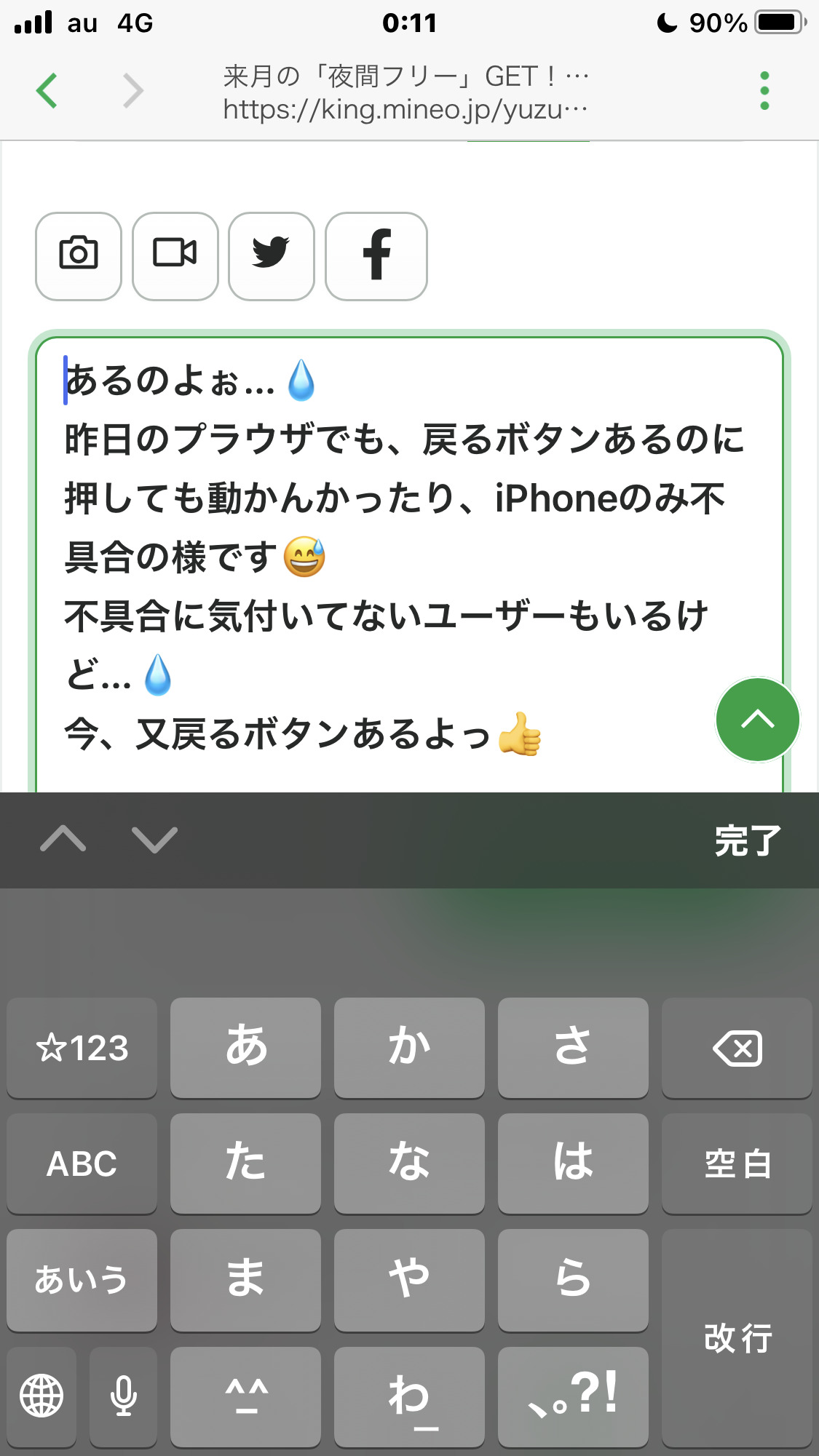This screenshot has width=819, height=1456.
Task: Switch input language with globe key
Action: click(x=41, y=1396)
